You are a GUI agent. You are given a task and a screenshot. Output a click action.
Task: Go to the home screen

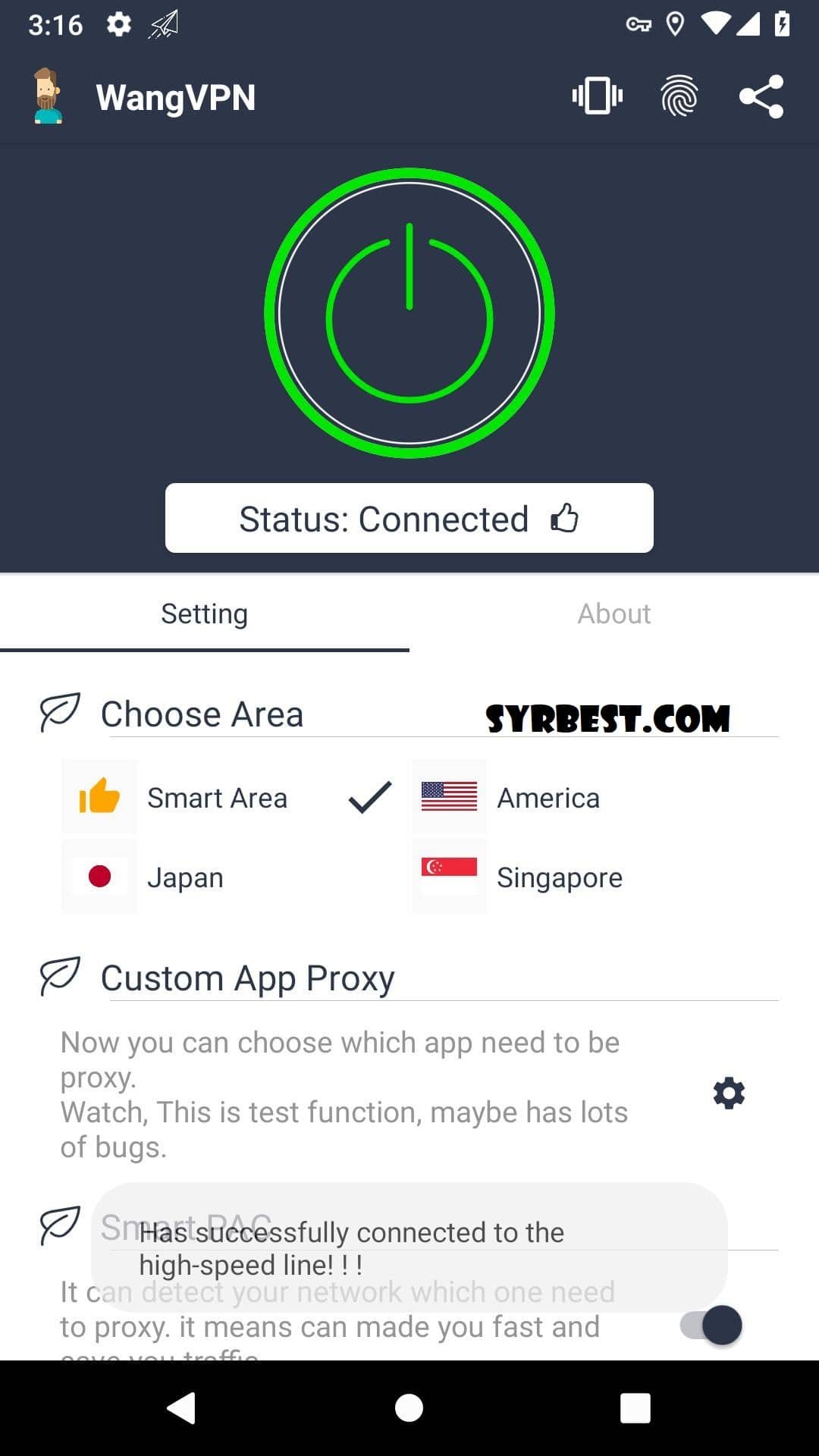point(409,1408)
